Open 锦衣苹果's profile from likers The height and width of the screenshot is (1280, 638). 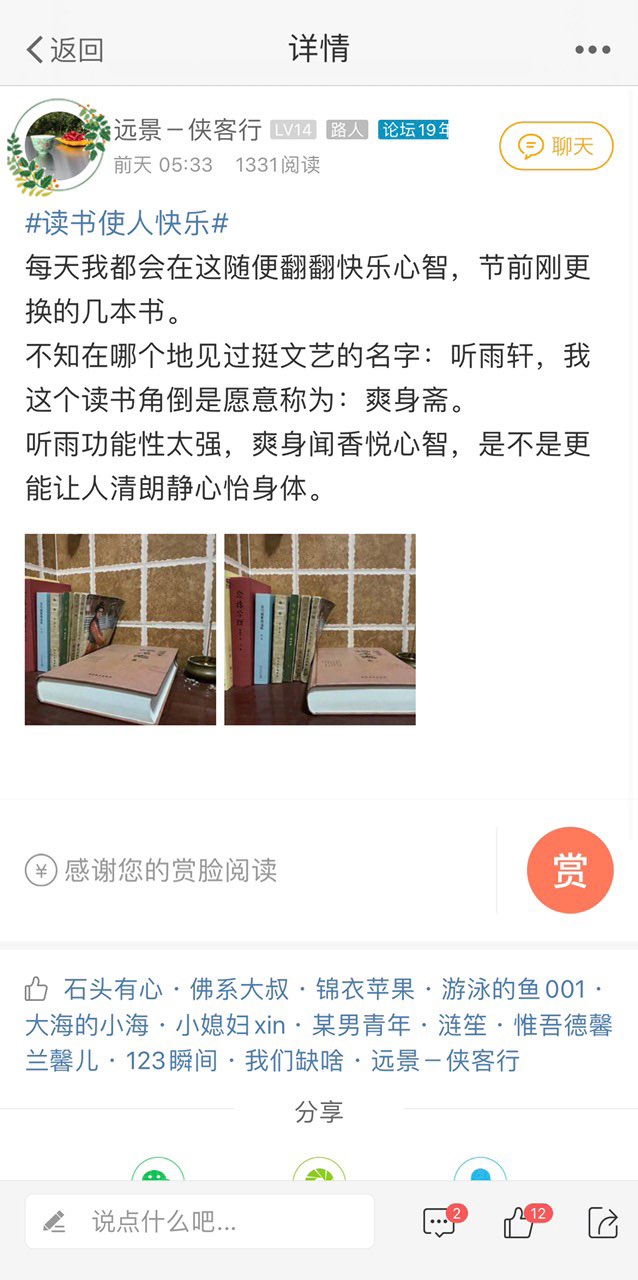coord(364,990)
